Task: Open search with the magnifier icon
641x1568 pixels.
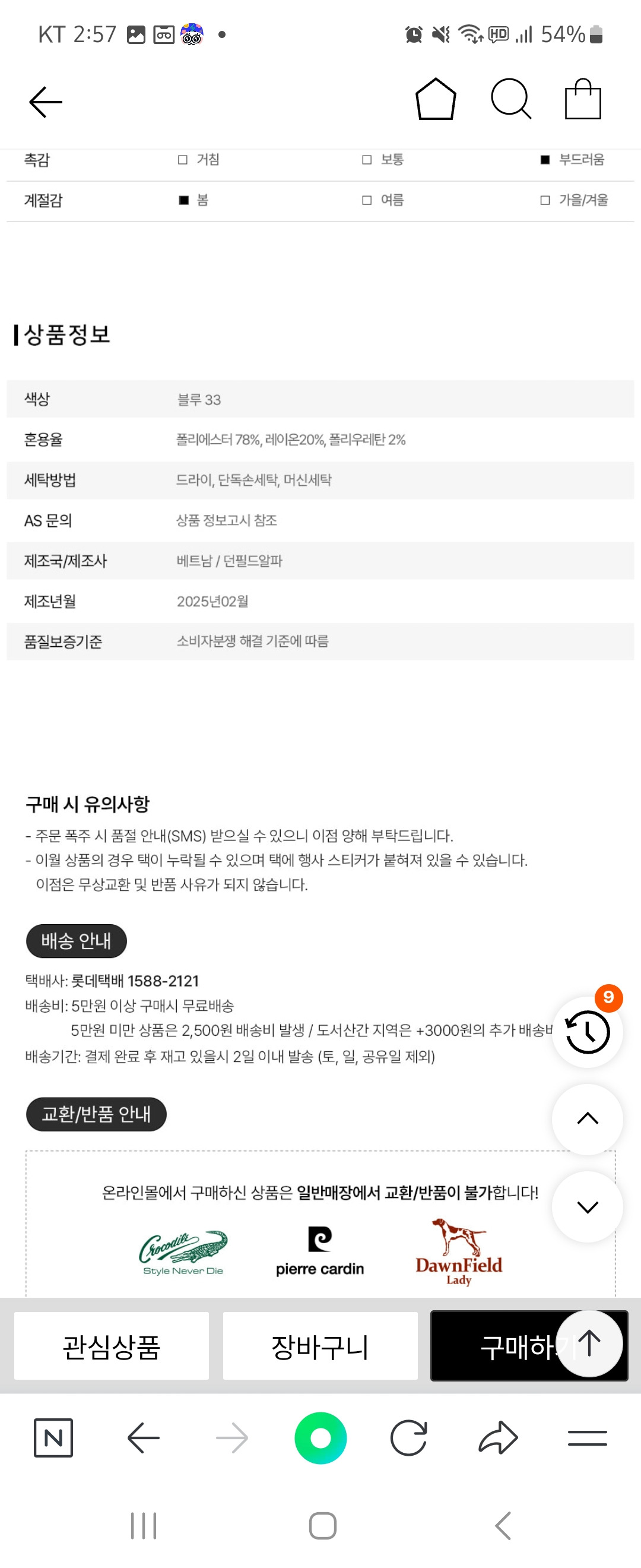Action: coord(511,99)
